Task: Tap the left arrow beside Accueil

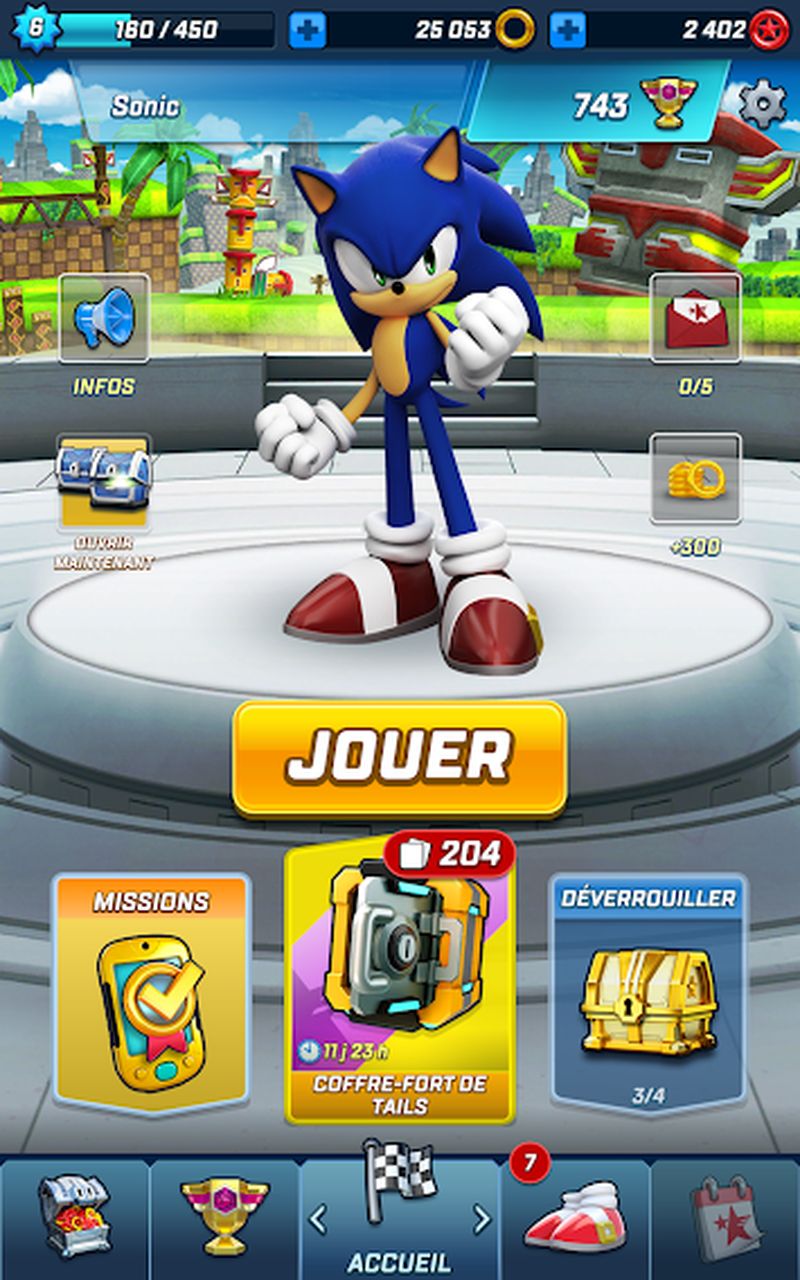Action: 318,1219
